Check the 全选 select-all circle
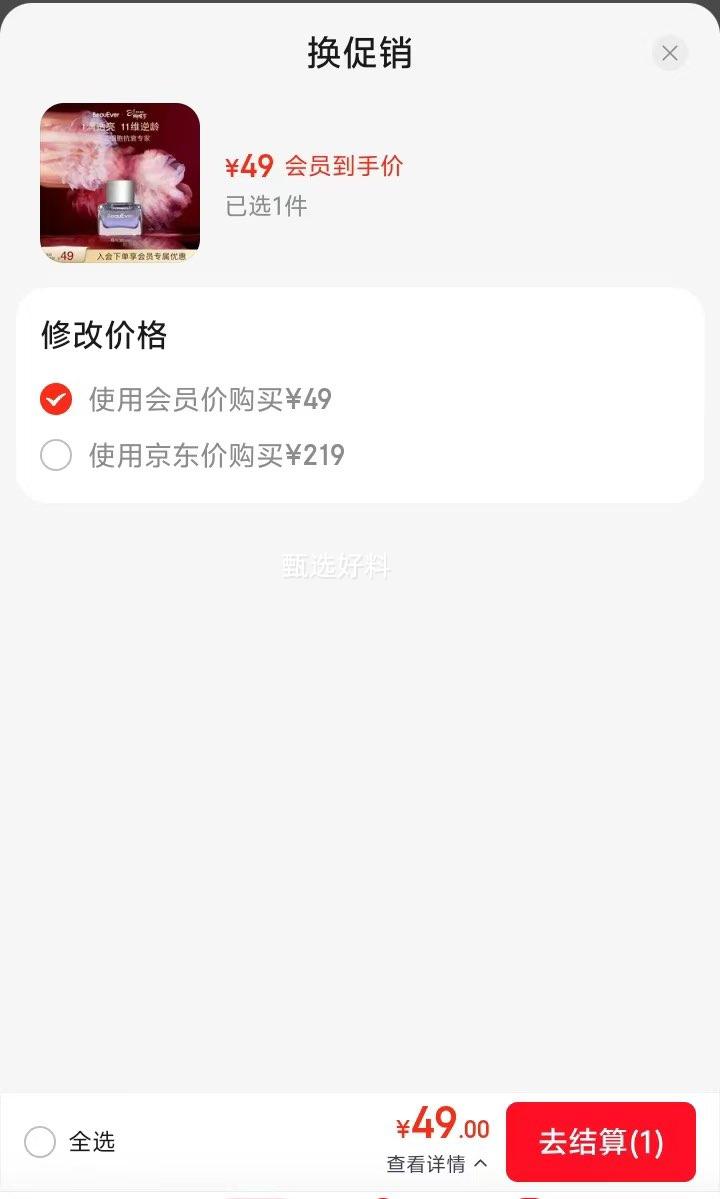720x1199 pixels. pyautogui.click(x=40, y=1142)
